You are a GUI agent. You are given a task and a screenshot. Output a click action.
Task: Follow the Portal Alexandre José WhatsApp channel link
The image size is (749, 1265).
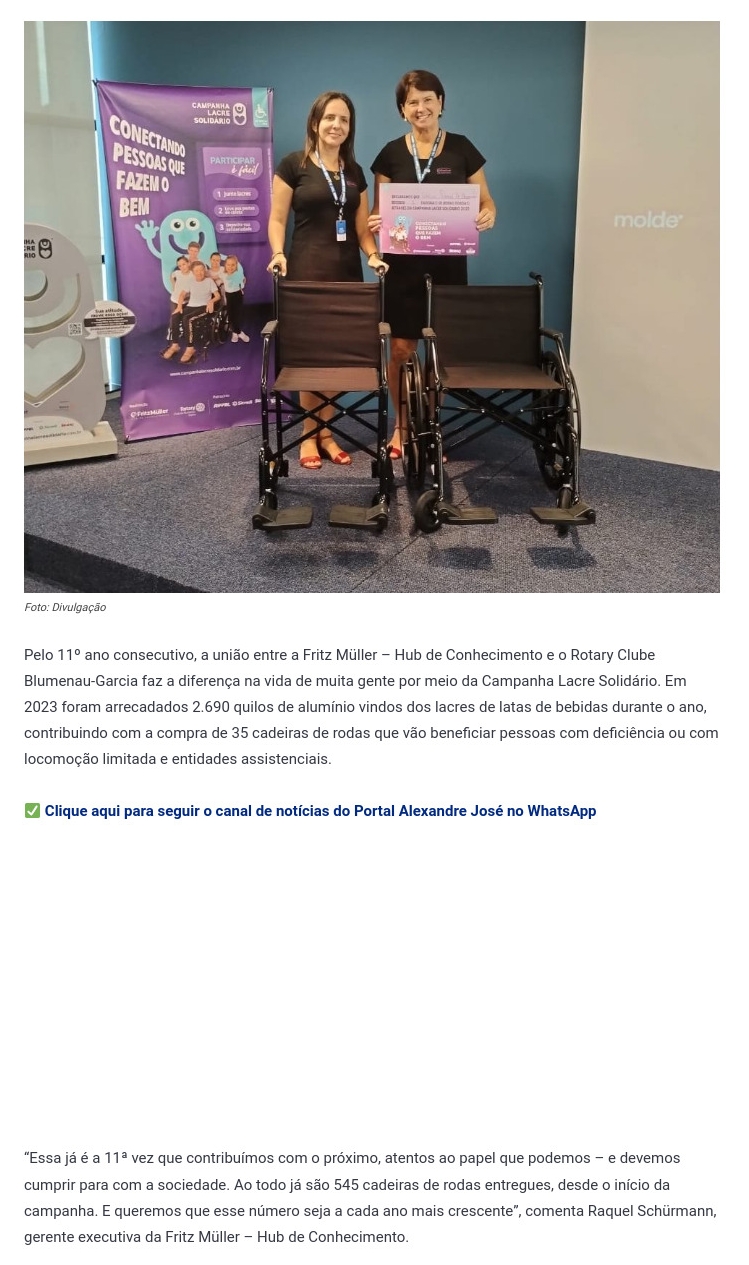tap(320, 811)
